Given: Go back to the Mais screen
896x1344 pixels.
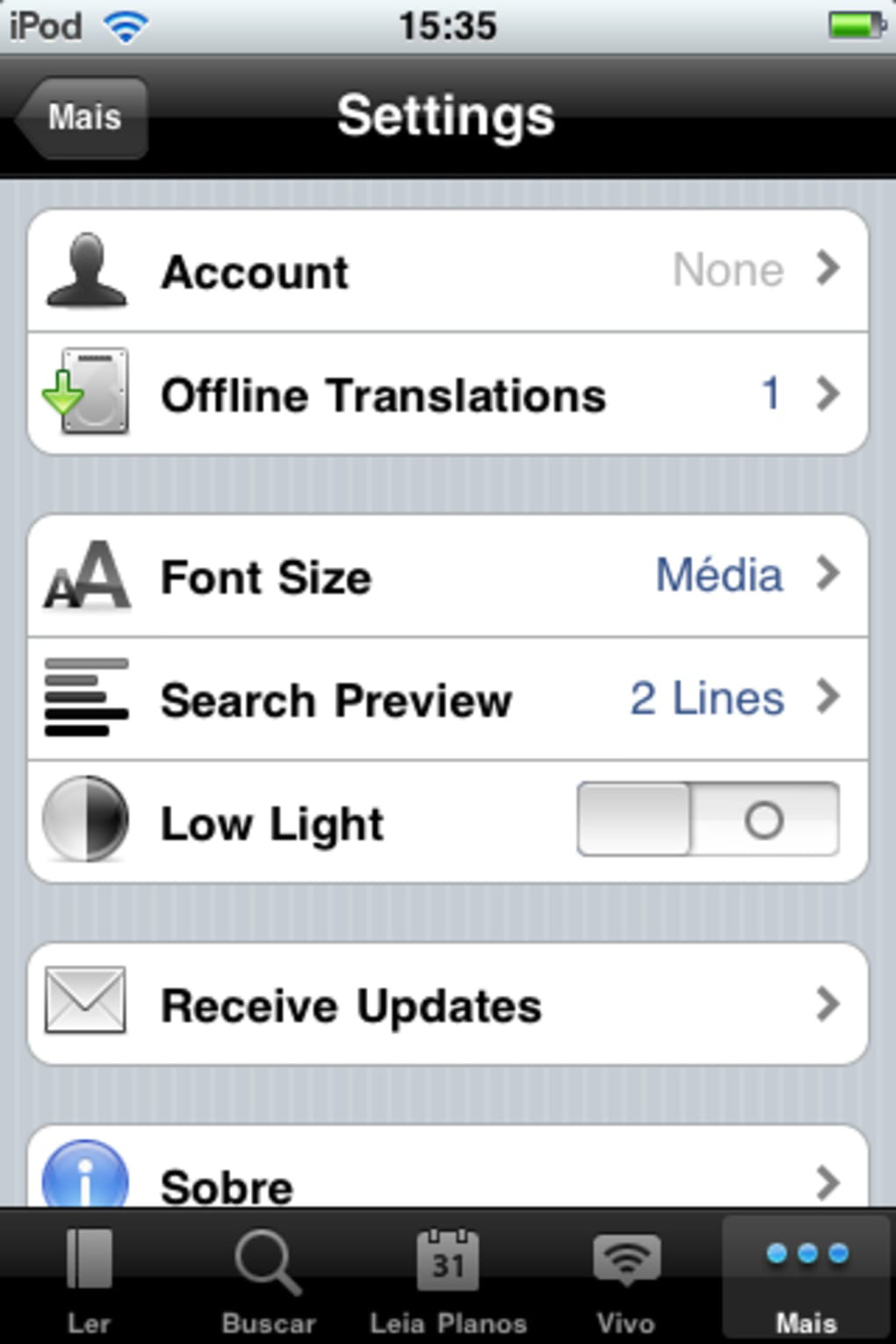Looking at the screenshot, I should click(x=82, y=118).
